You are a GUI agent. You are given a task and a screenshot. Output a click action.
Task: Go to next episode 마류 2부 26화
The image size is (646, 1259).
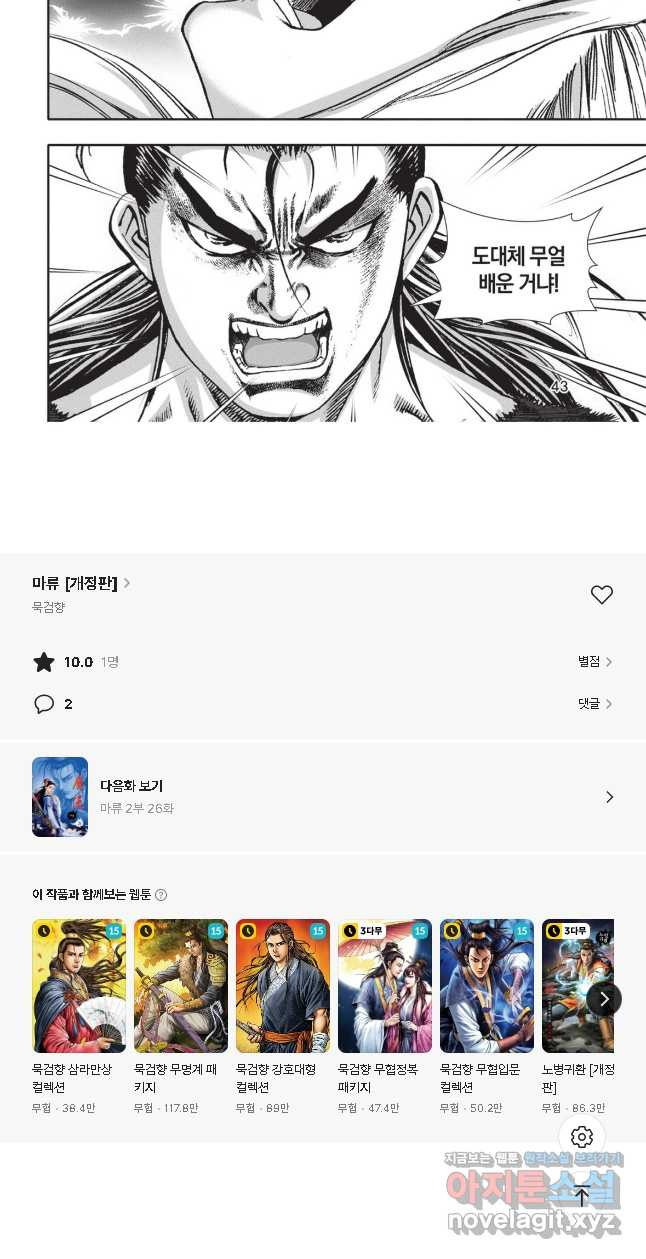[323, 797]
